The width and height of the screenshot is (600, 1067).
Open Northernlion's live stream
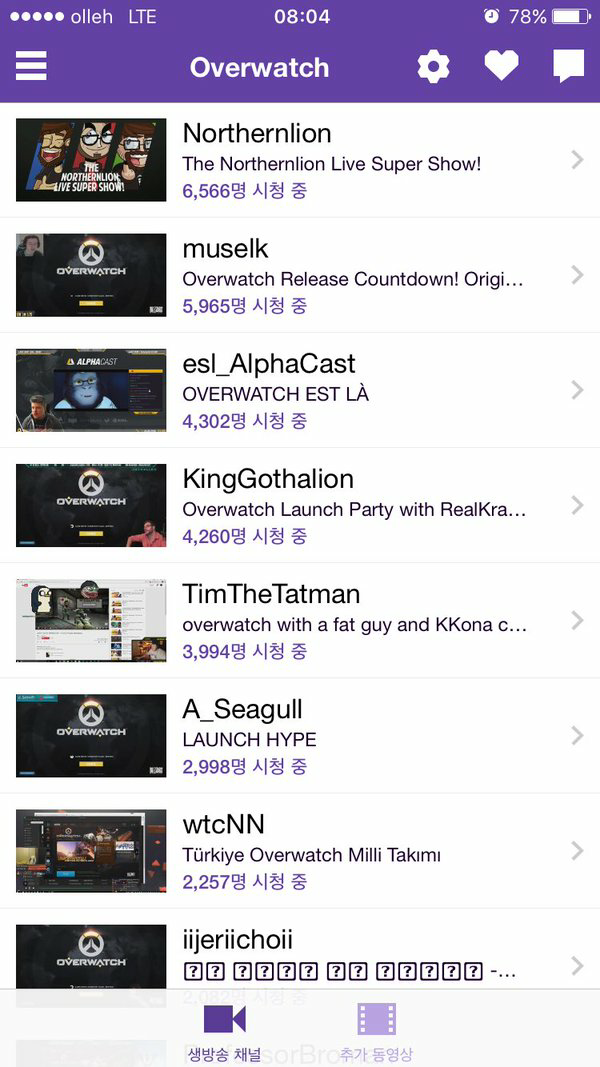[x=300, y=160]
